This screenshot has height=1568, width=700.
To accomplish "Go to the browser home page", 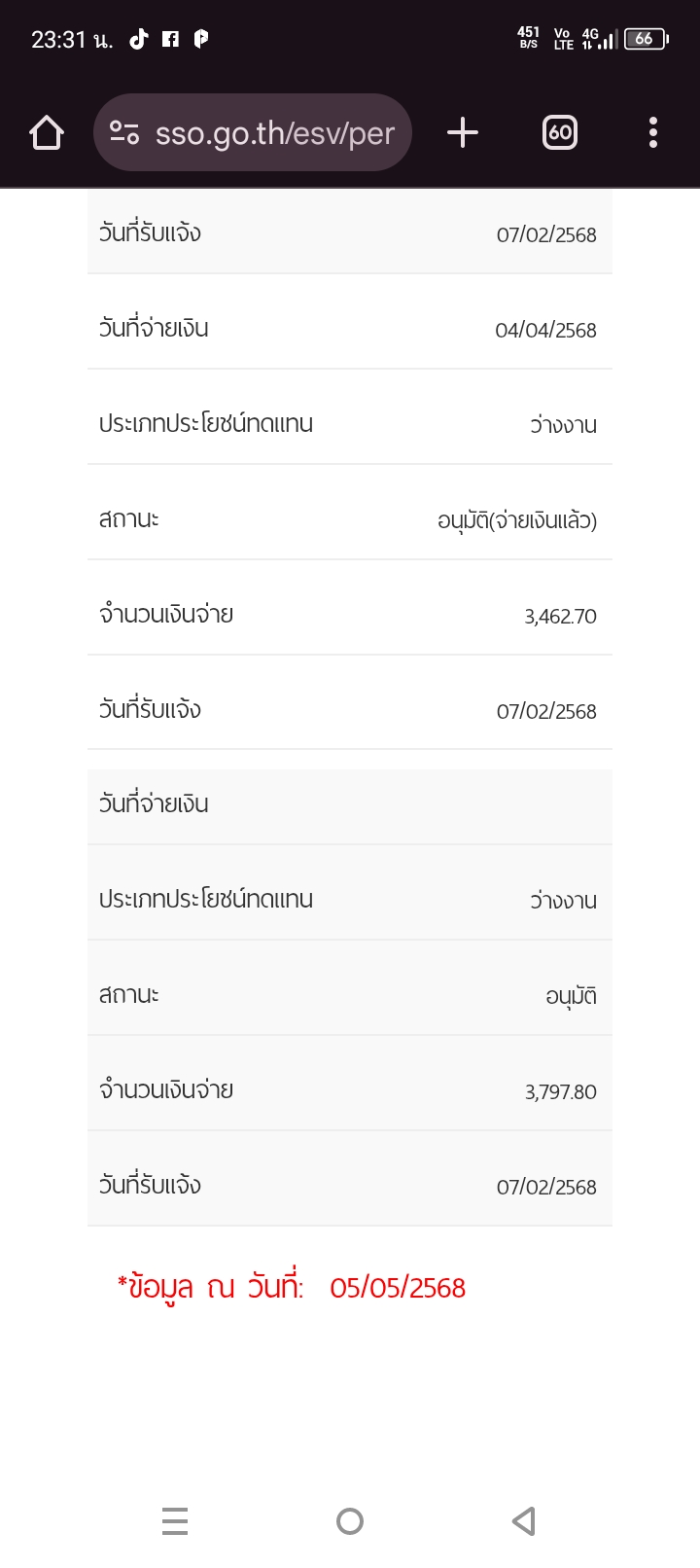I will tap(47, 132).
